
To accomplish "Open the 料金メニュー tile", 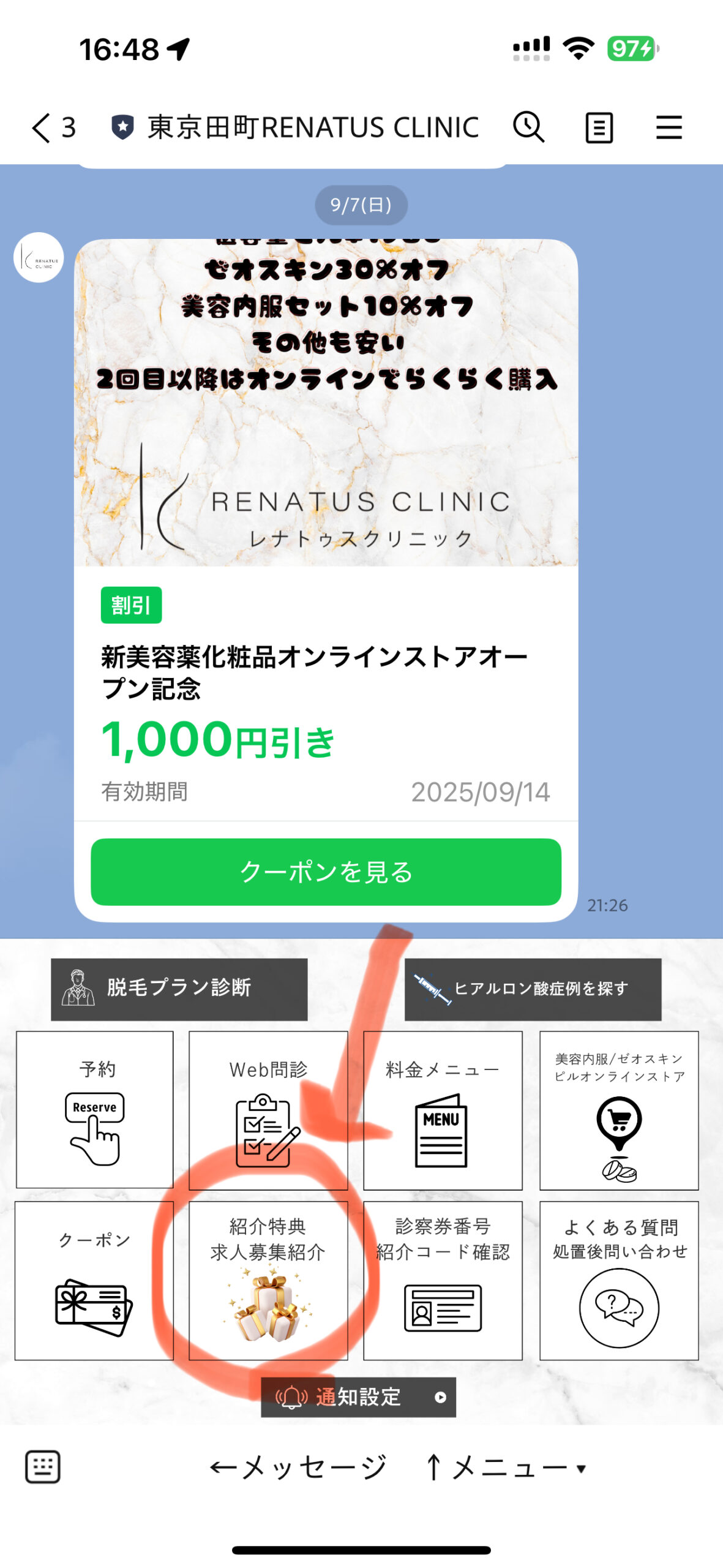I will pos(443,1110).
